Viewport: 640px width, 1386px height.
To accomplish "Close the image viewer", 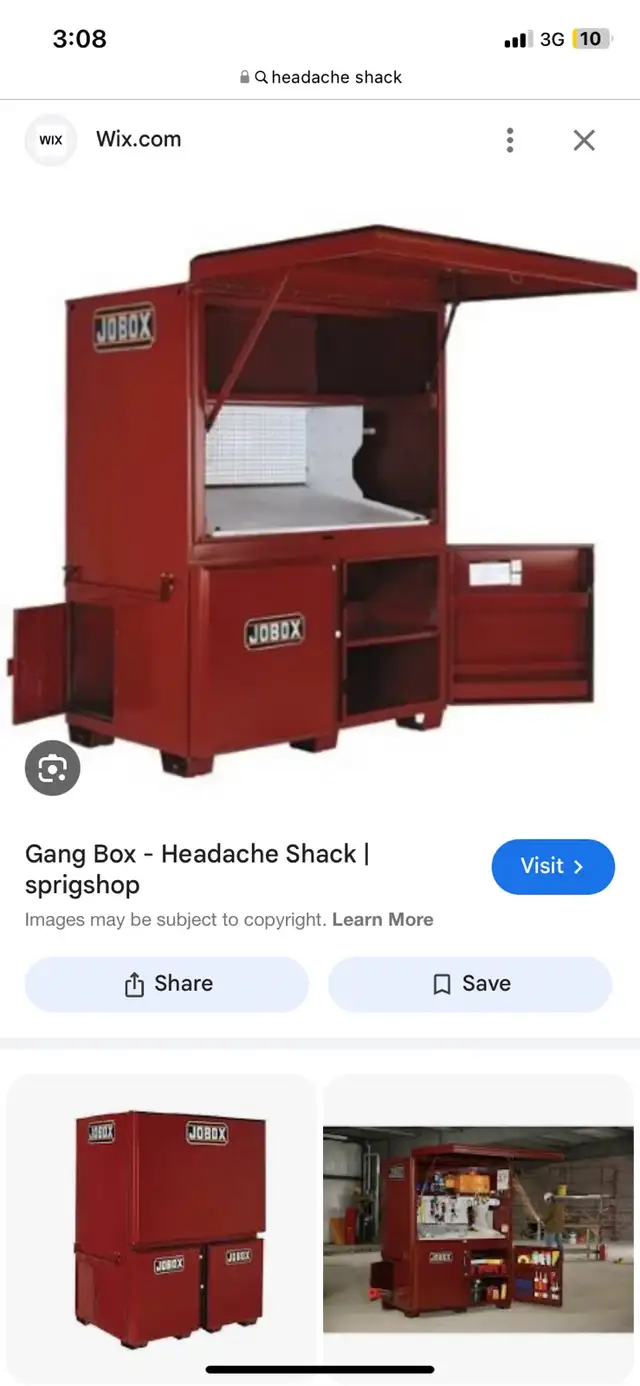I will pos(584,140).
